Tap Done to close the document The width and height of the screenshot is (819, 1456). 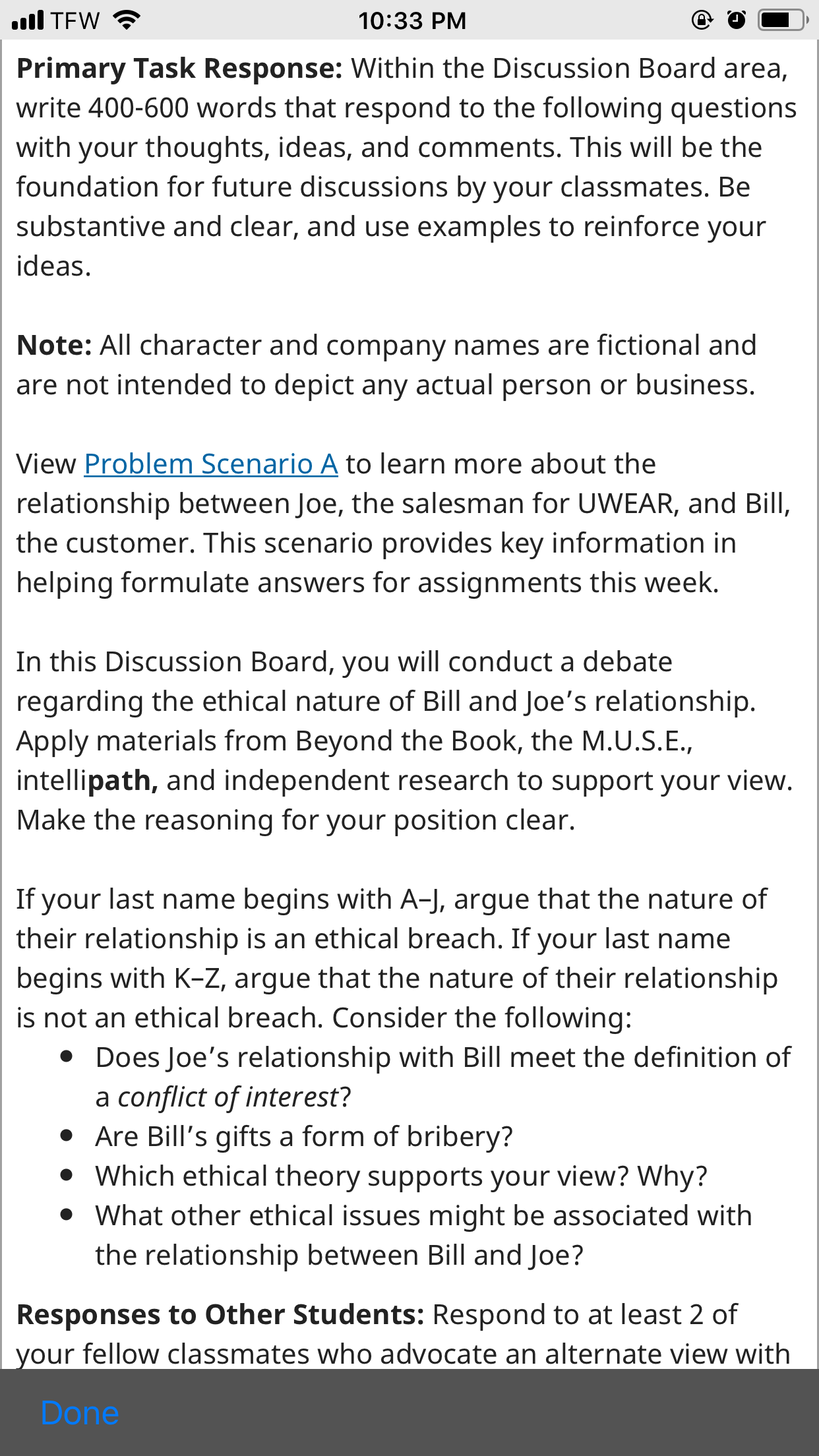(80, 1412)
